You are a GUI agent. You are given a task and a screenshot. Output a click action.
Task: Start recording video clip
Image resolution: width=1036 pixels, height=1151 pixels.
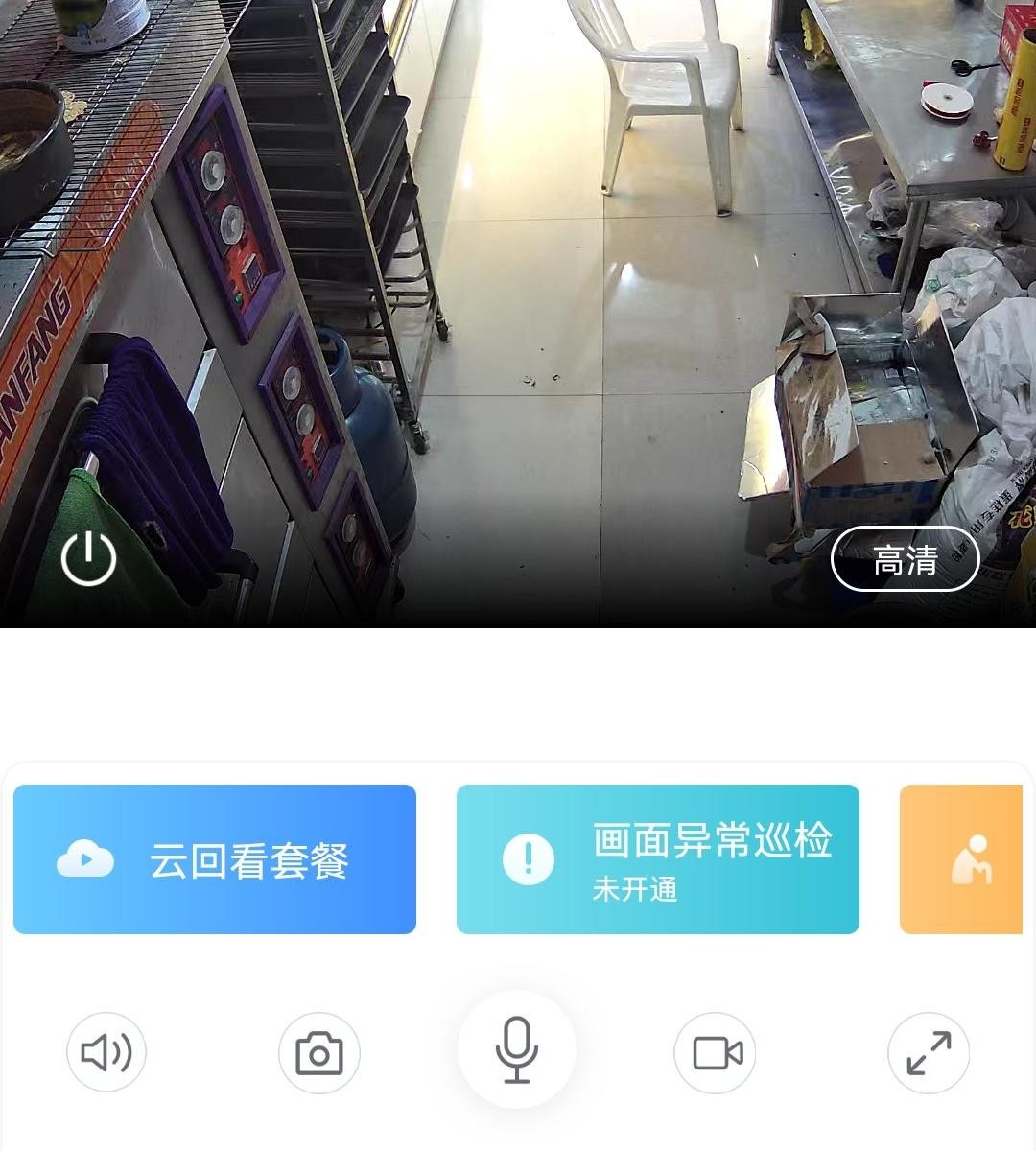(x=716, y=1052)
